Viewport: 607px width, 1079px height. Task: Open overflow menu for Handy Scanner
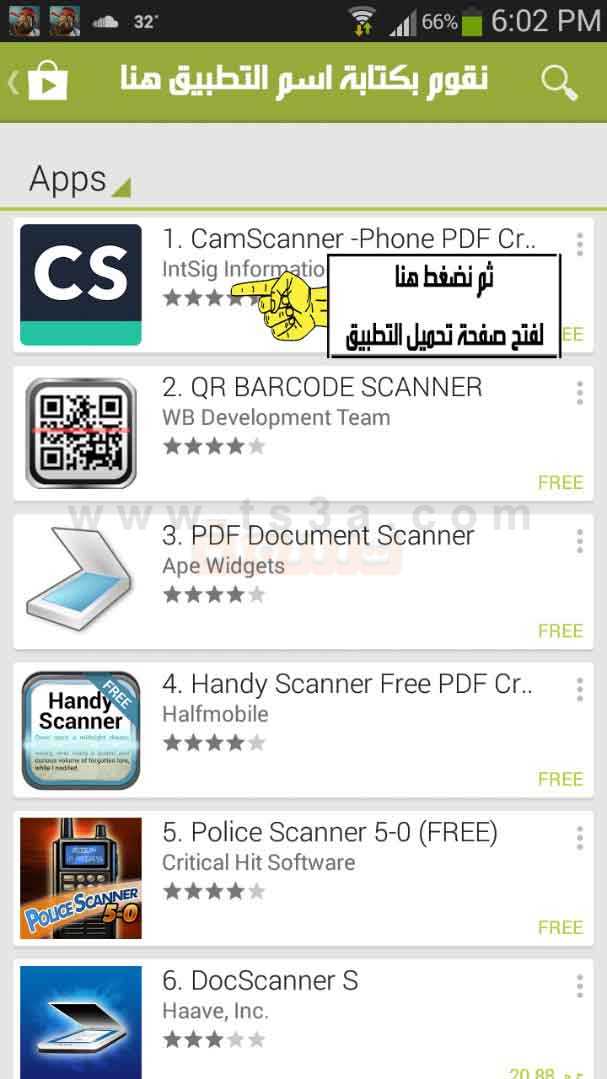[x=579, y=690]
